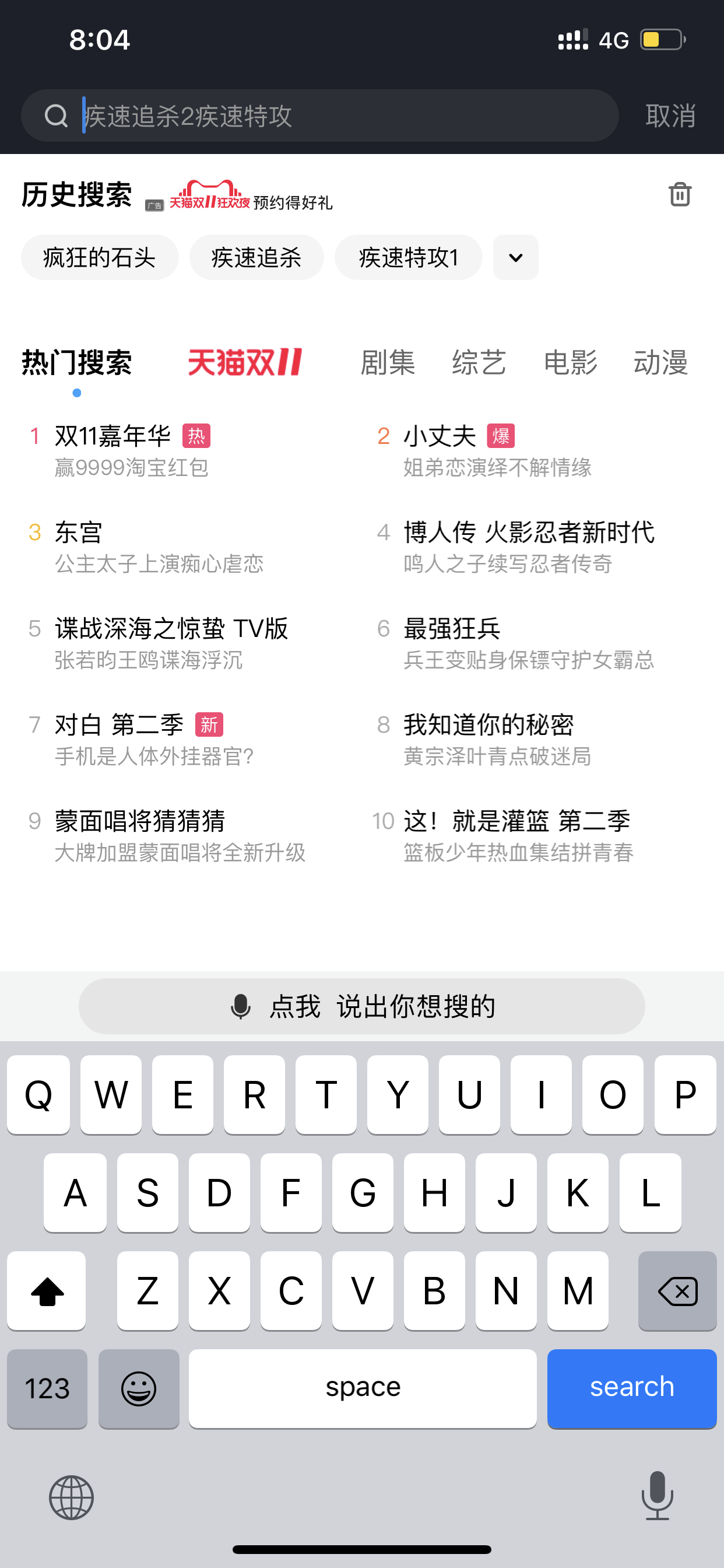Clear search history with trash icon
Viewport: 724px width, 1568px height.
click(x=680, y=194)
